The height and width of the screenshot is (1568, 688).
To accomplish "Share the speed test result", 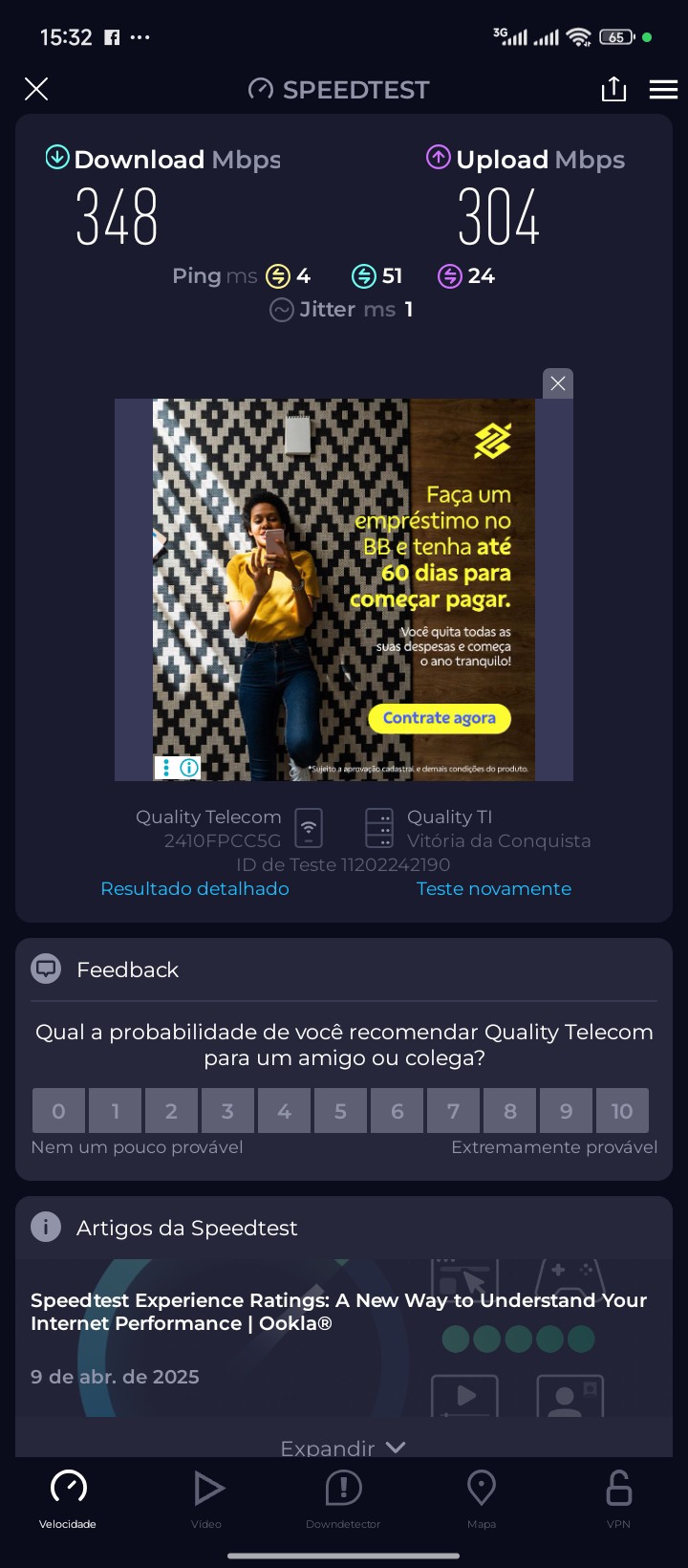I will [613, 89].
